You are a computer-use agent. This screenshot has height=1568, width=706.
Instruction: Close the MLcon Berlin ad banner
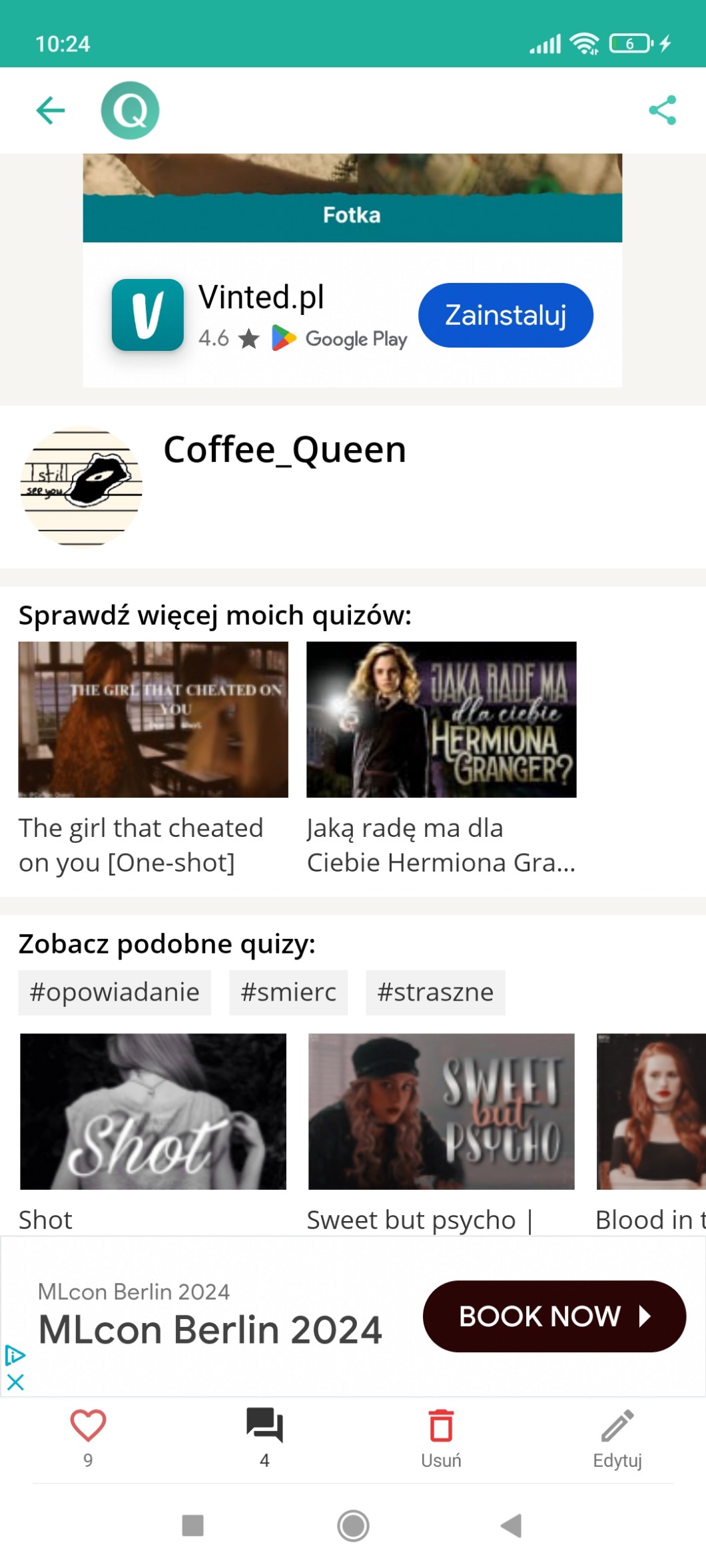15,1382
